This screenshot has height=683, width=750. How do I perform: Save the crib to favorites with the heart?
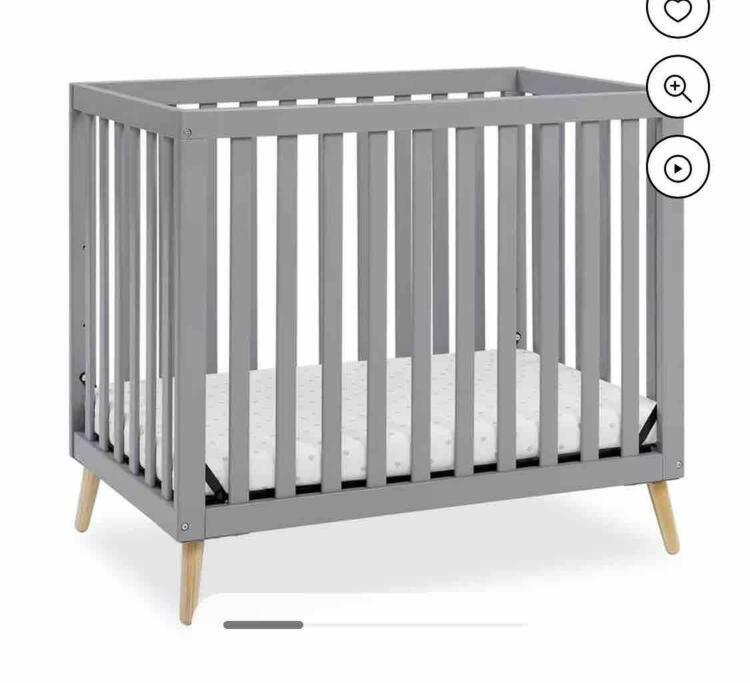point(678,13)
